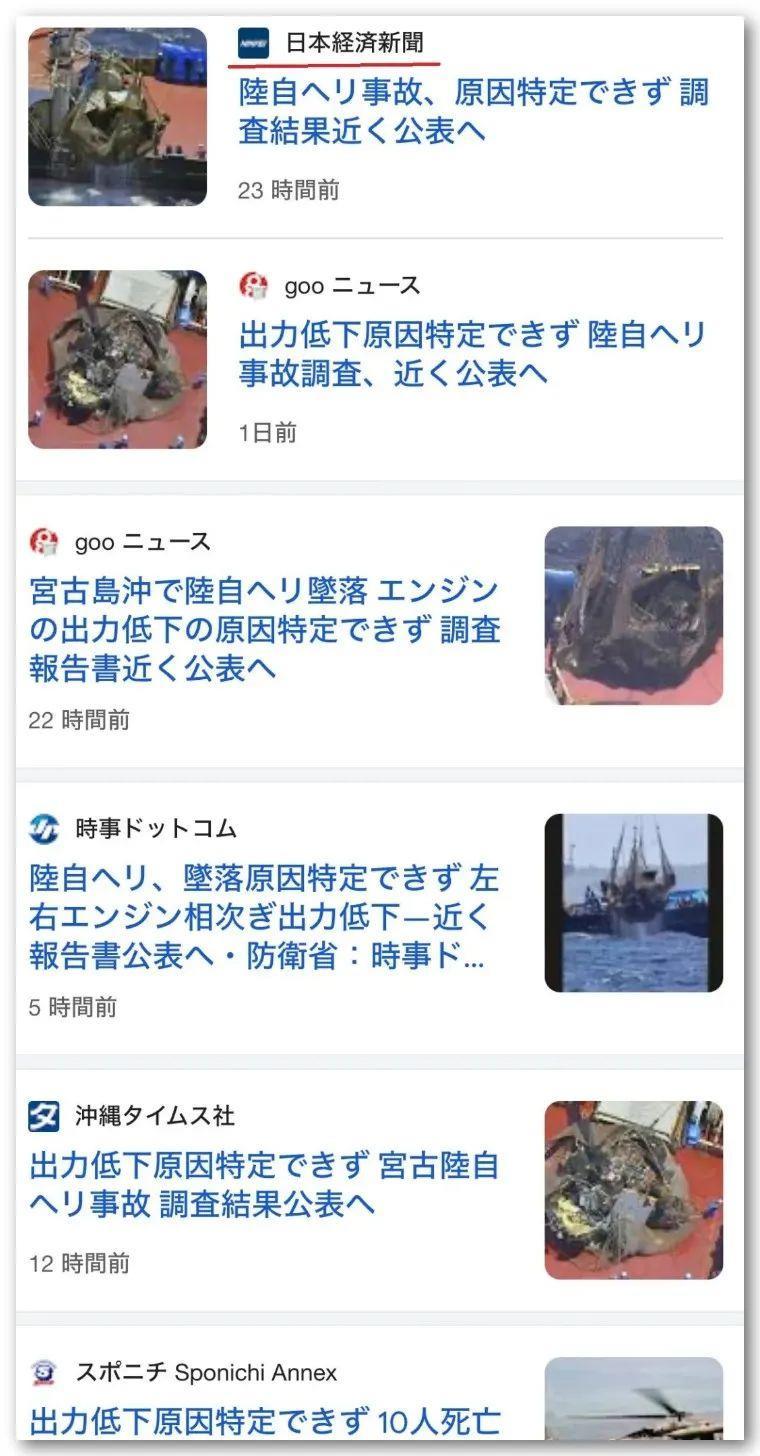Open the スポニチ Sponichi Annex article
The width and height of the screenshot is (760, 1456).
click(264, 1420)
